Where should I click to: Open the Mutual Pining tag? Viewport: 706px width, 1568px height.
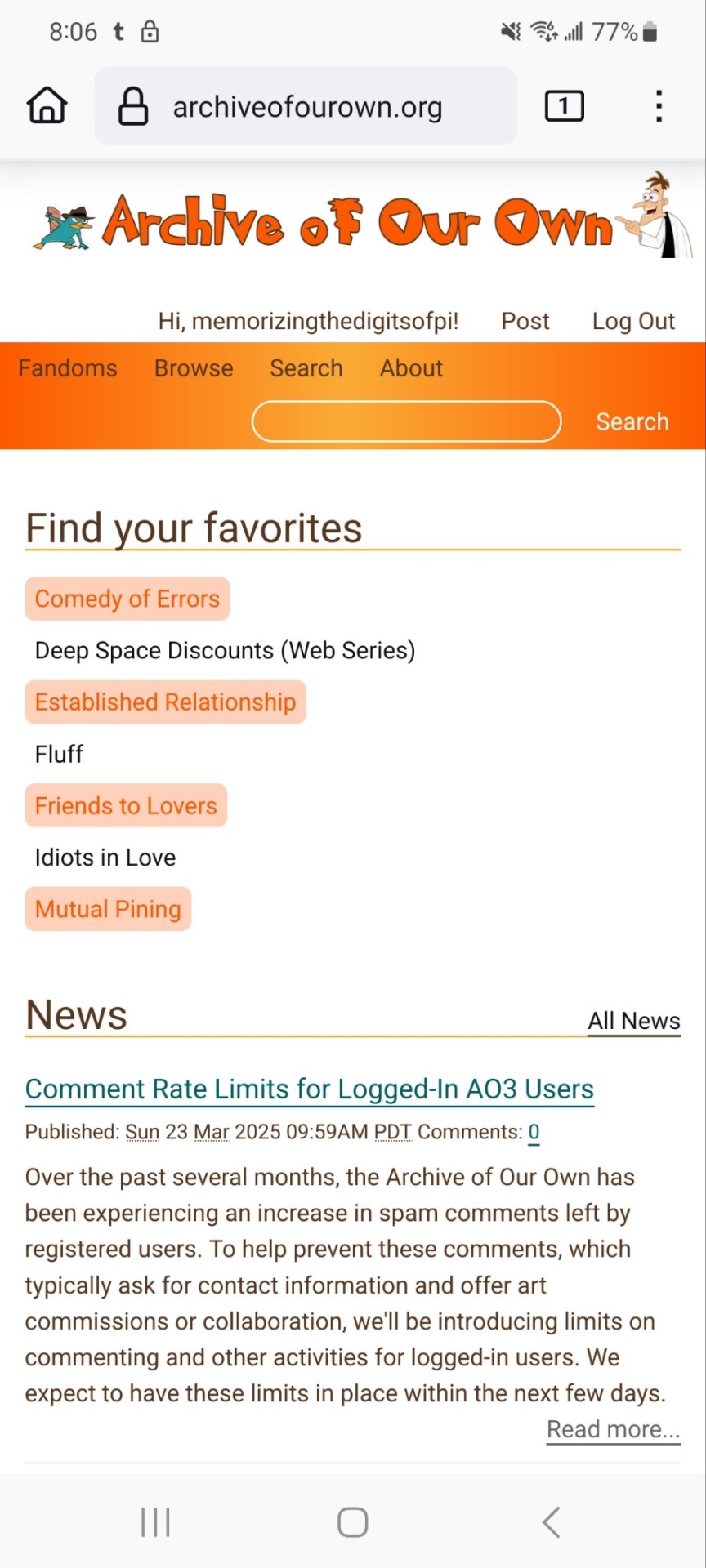[x=108, y=909]
